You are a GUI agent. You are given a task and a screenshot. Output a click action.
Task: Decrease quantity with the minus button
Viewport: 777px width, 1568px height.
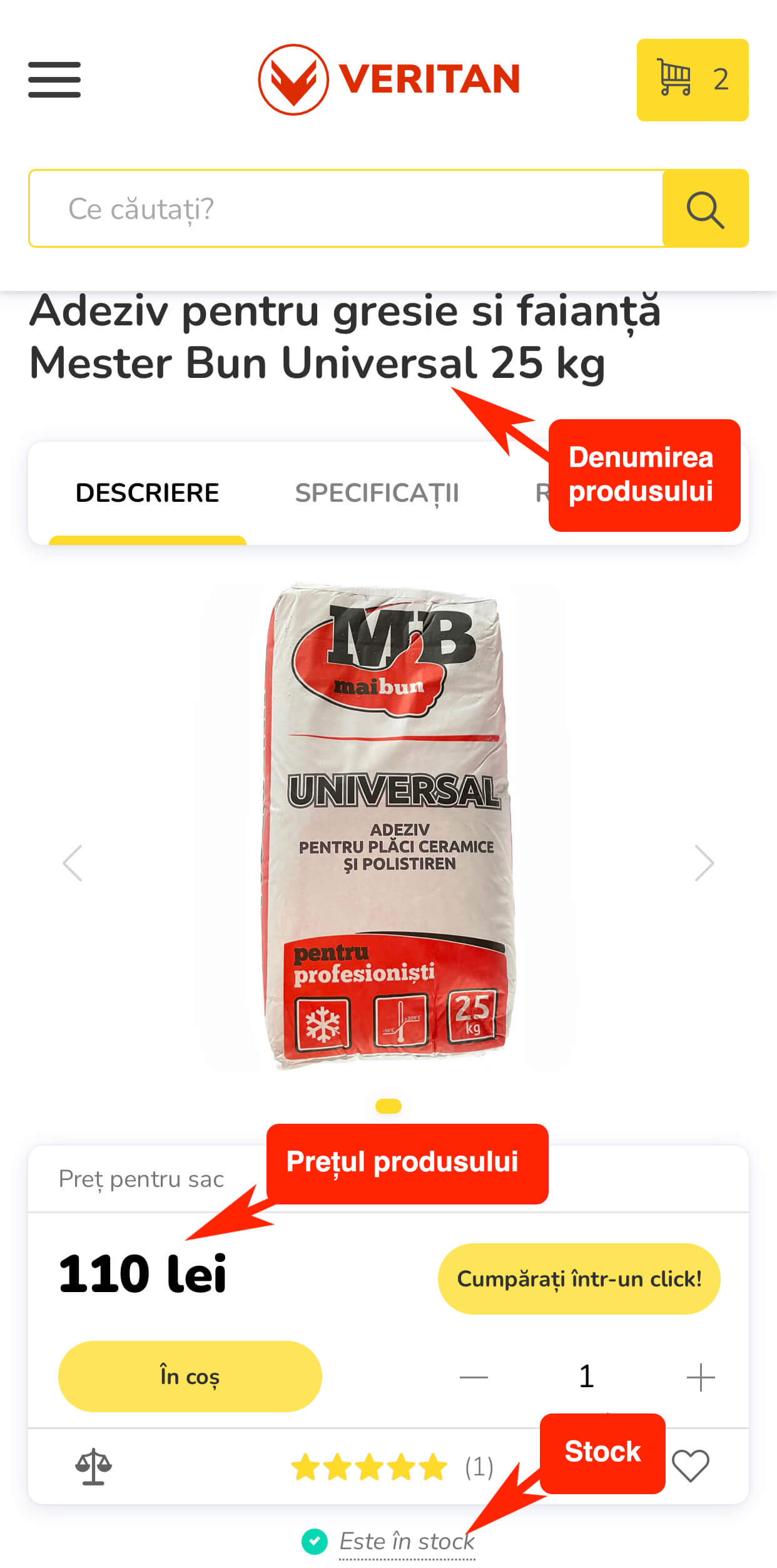[x=474, y=1377]
